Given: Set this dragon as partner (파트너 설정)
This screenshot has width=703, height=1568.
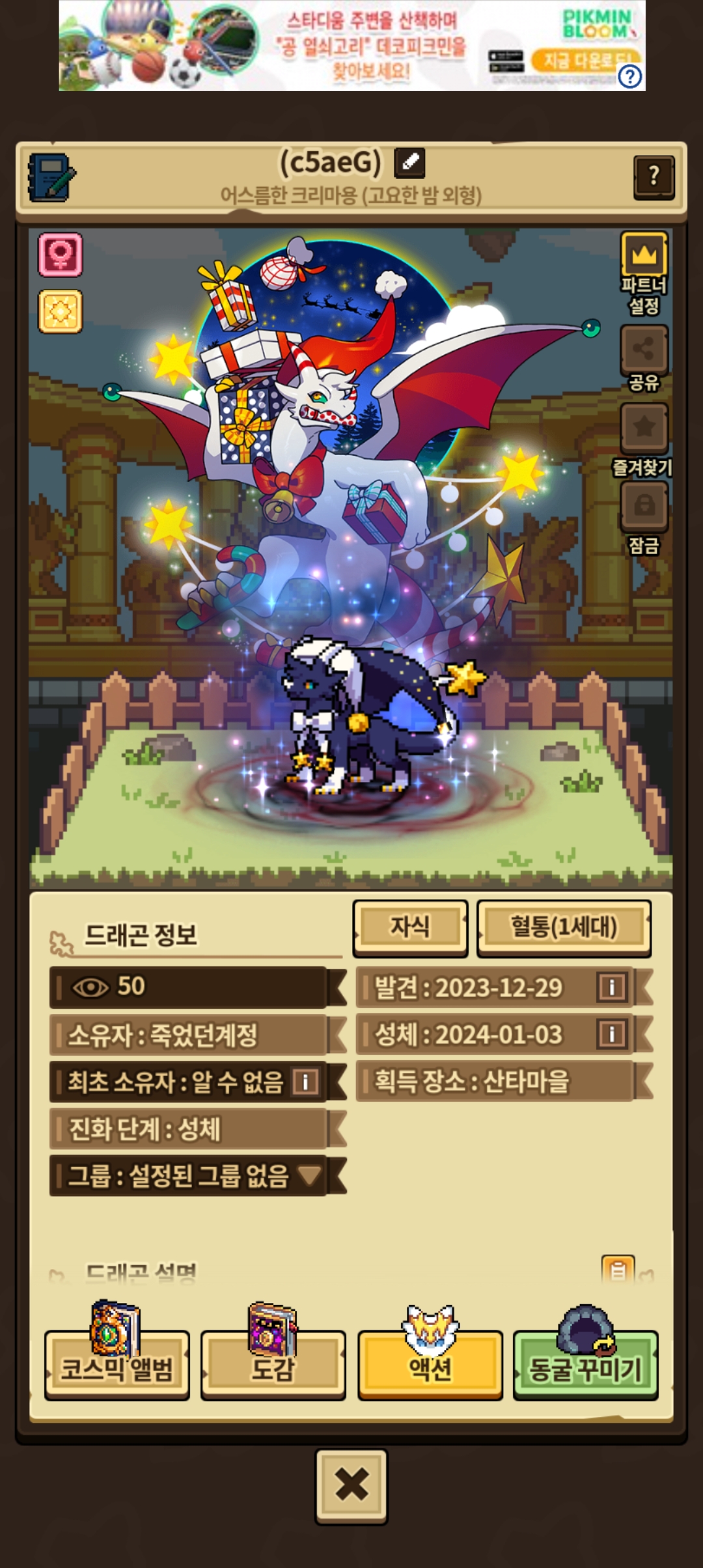Looking at the screenshot, I should 644,272.
